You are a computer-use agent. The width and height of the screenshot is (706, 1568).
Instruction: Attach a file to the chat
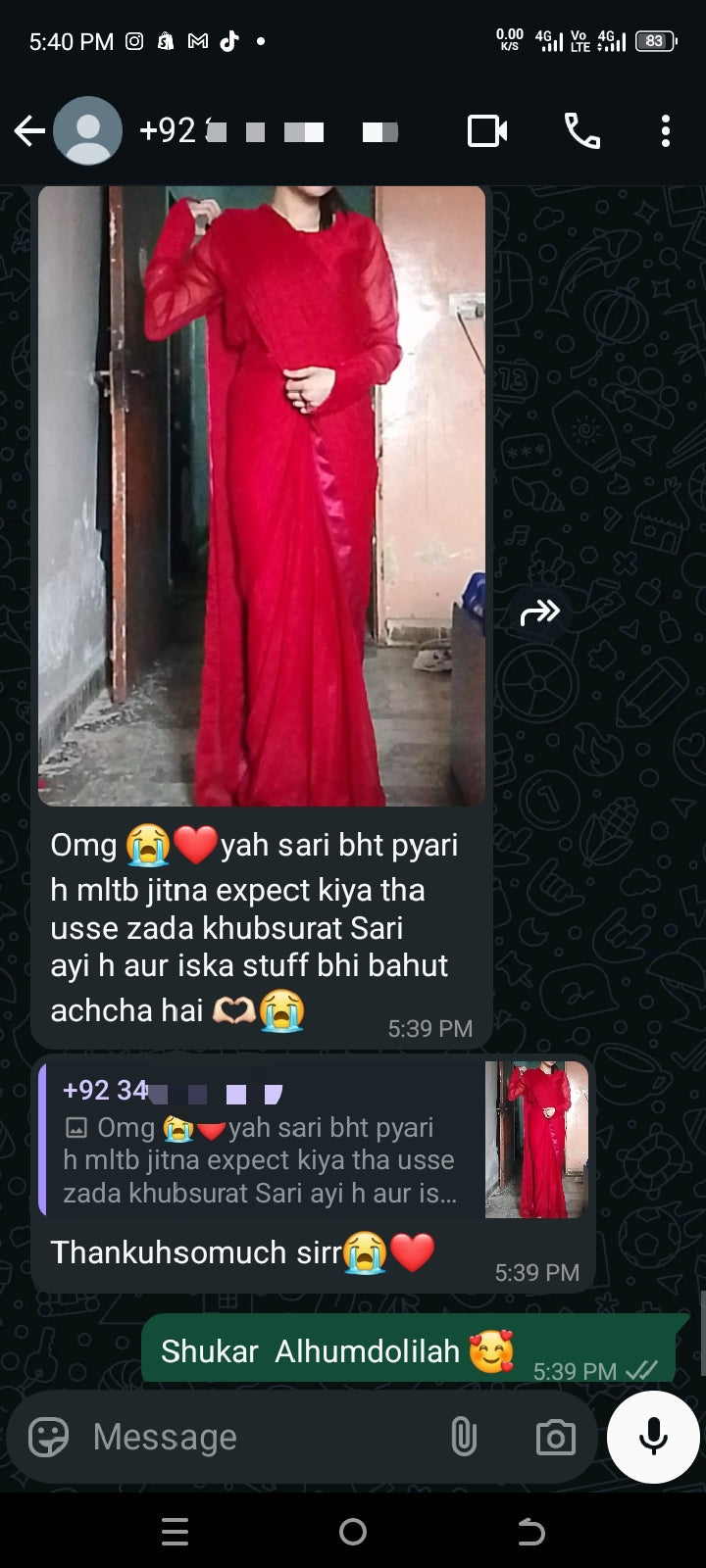pyautogui.click(x=463, y=1437)
